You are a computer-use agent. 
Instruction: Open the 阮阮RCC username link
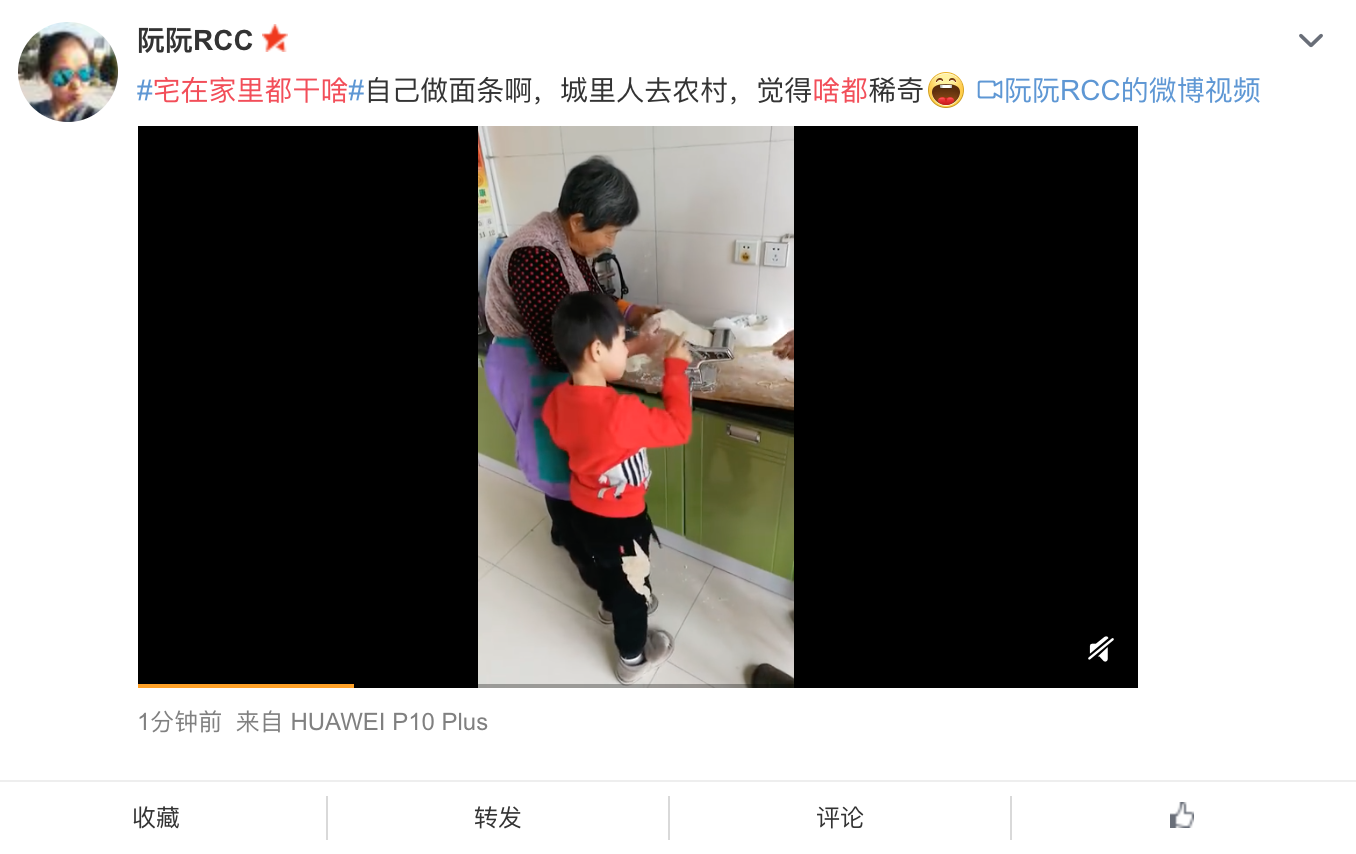(x=195, y=40)
